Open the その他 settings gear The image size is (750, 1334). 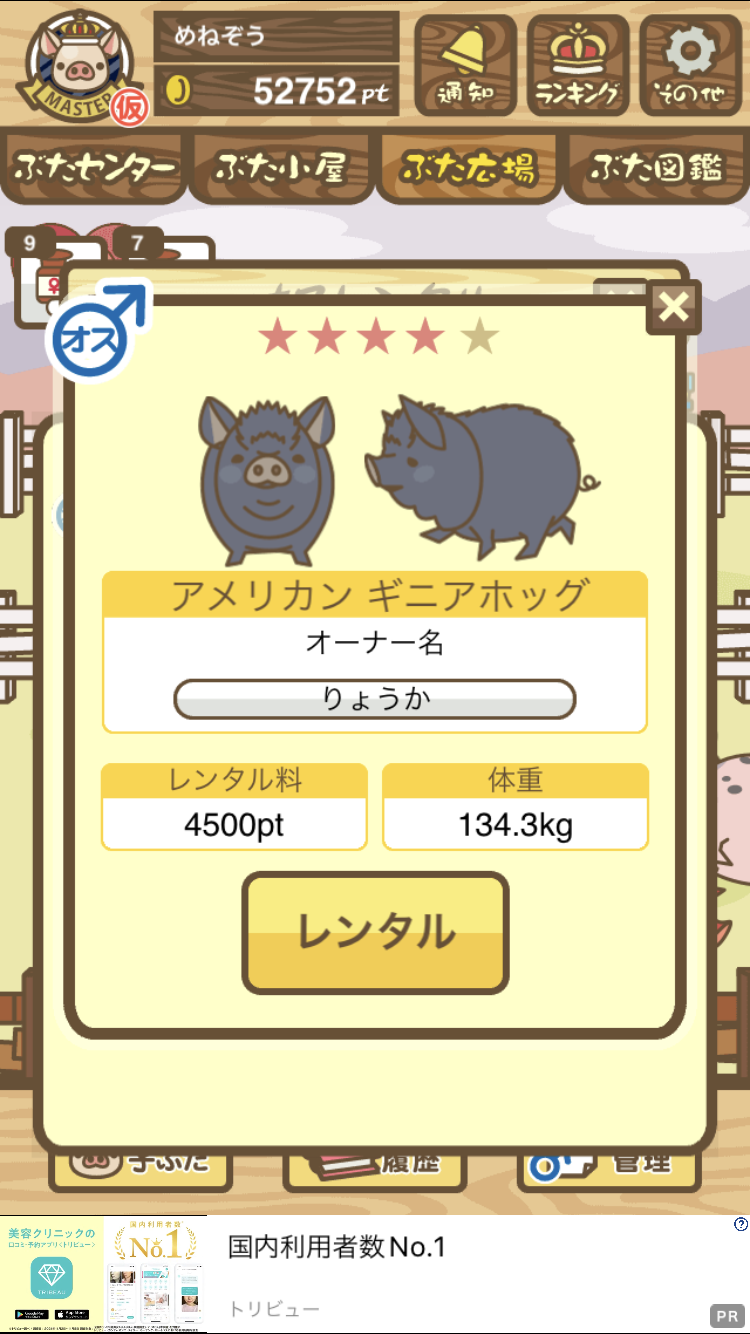(x=691, y=65)
